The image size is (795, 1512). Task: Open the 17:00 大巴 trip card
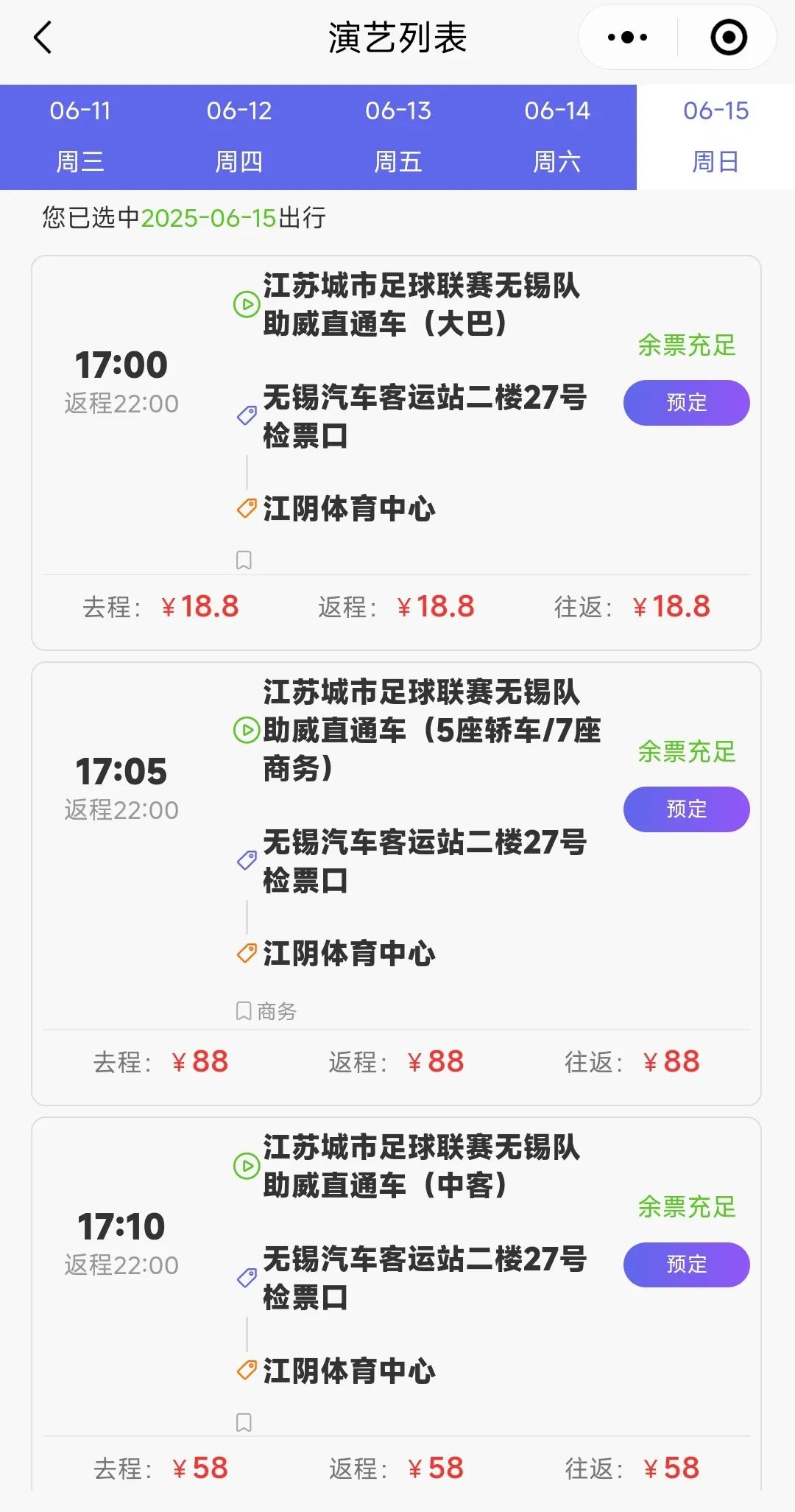coord(396,453)
